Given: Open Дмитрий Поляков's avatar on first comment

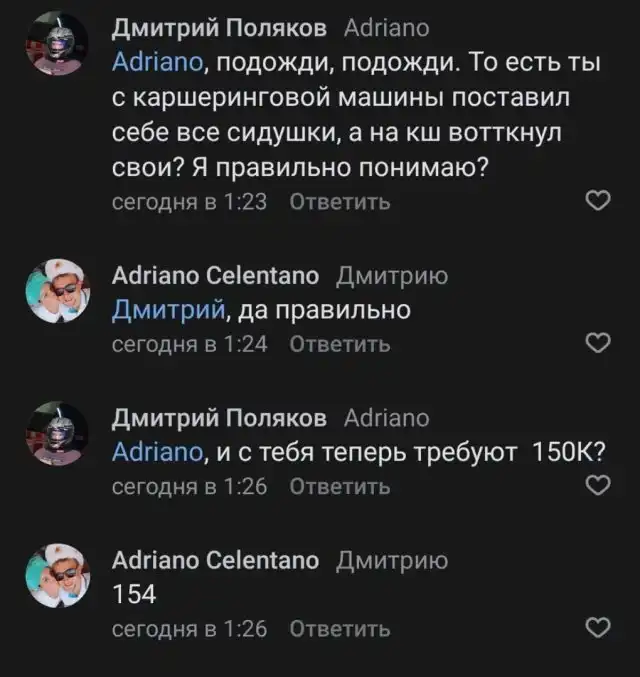Looking at the screenshot, I should [x=57, y=44].
